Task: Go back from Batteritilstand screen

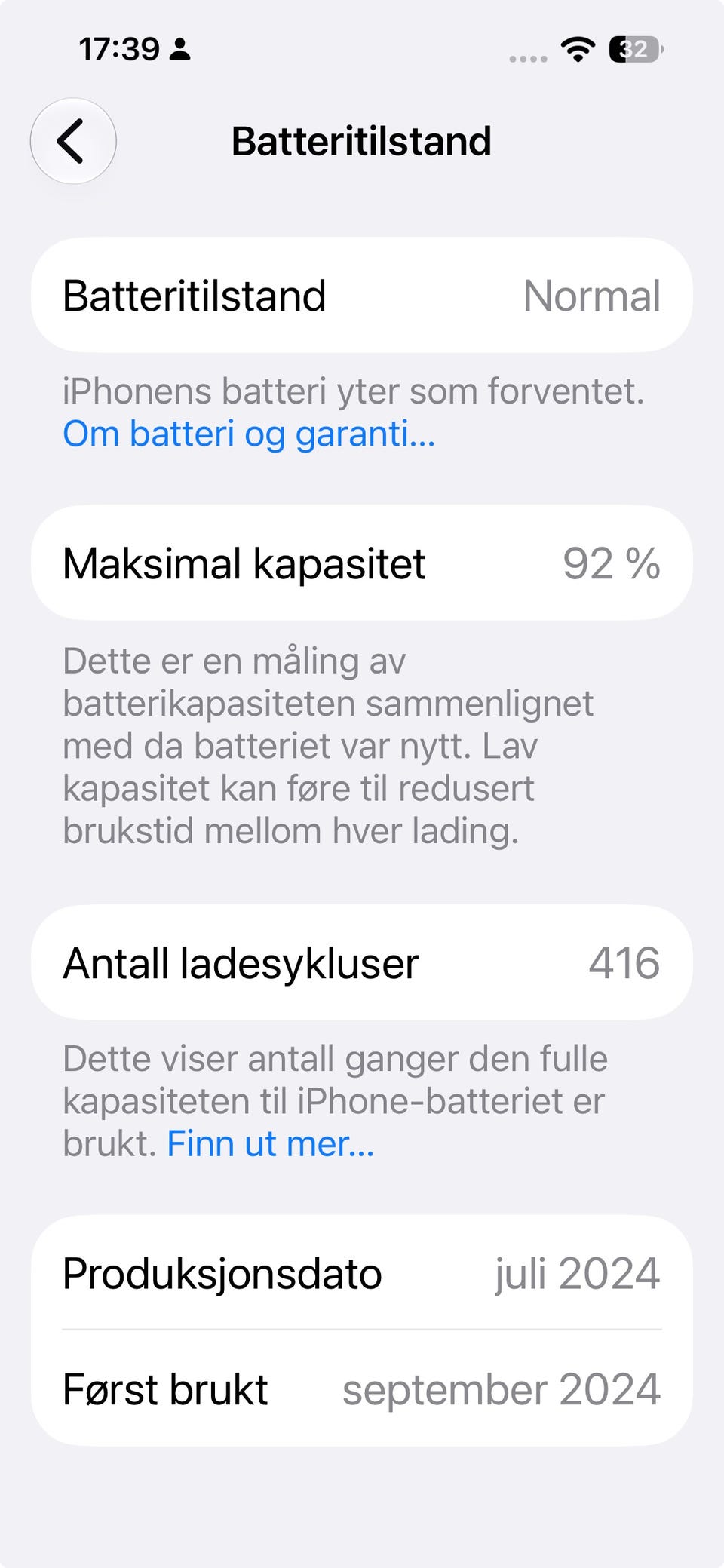Action: tap(73, 141)
